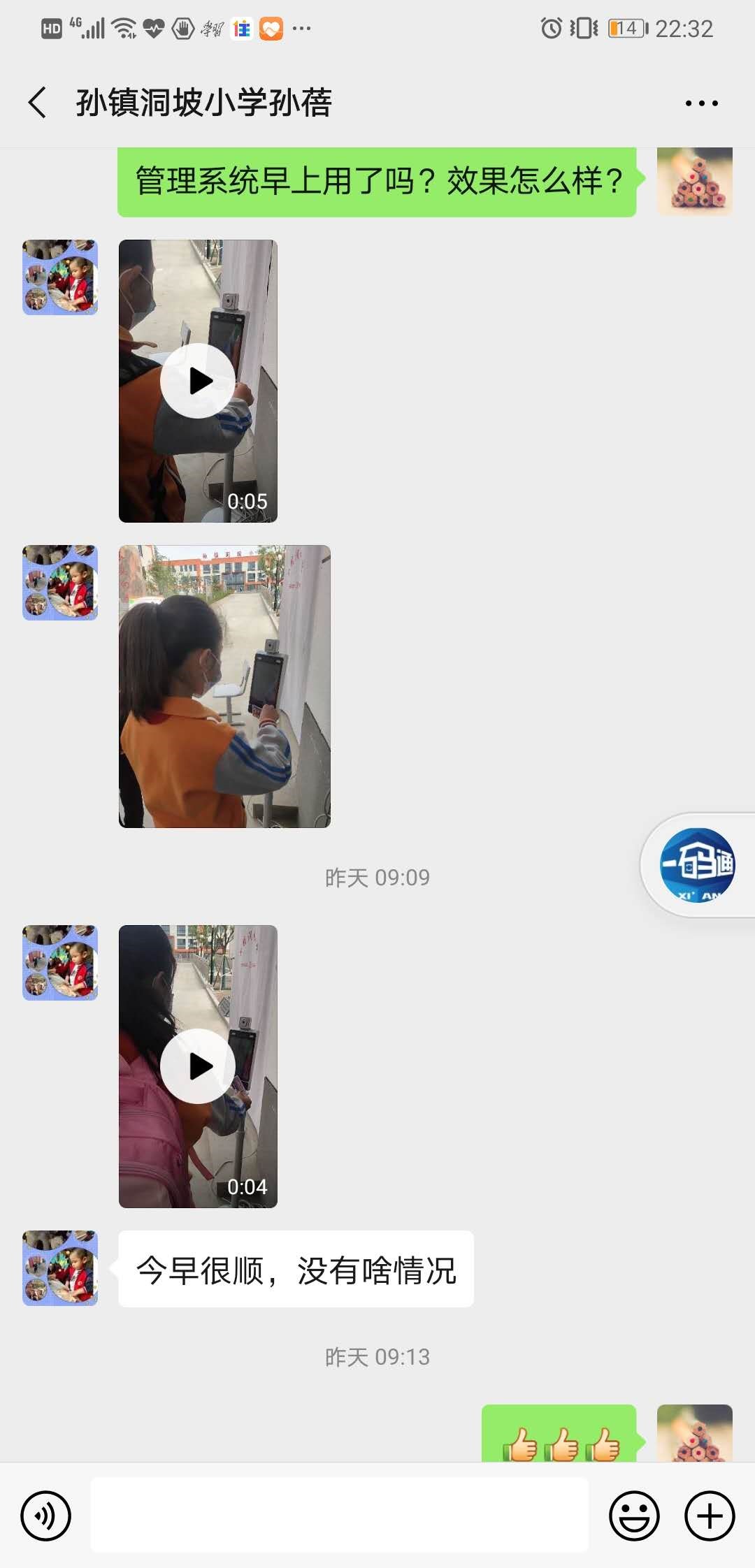Open the emoji sticker panel

click(634, 1516)
